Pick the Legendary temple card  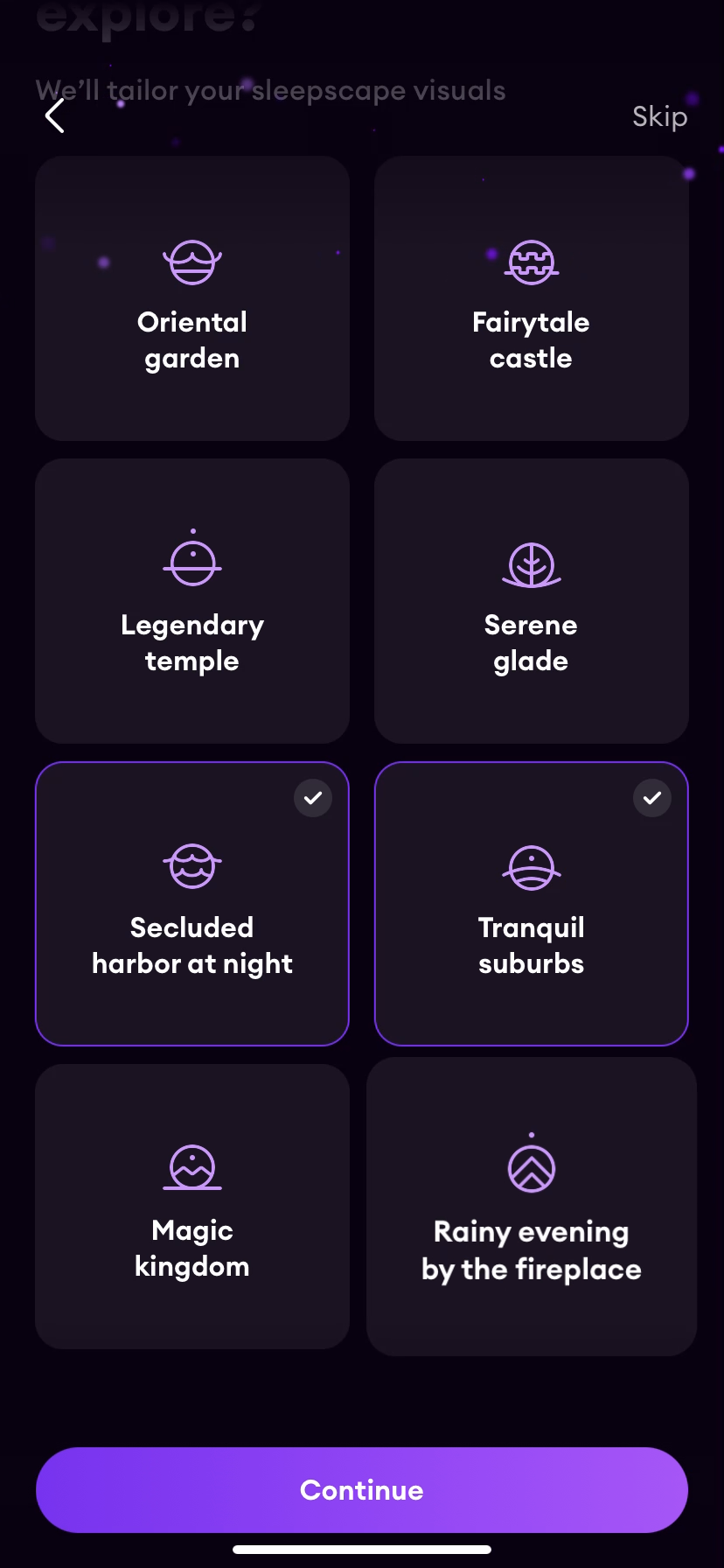(192, 601)
